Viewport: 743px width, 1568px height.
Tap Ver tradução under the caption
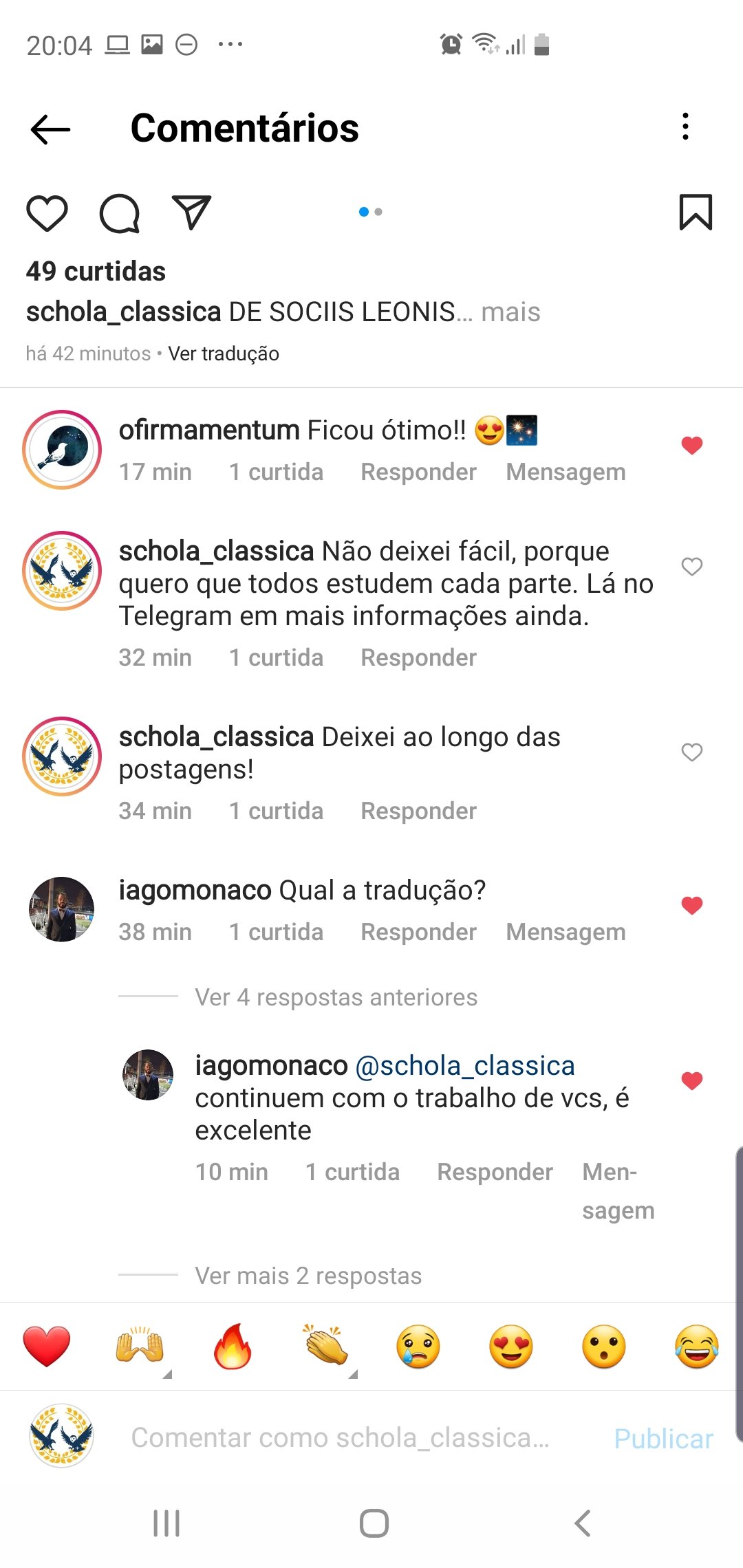224,353
